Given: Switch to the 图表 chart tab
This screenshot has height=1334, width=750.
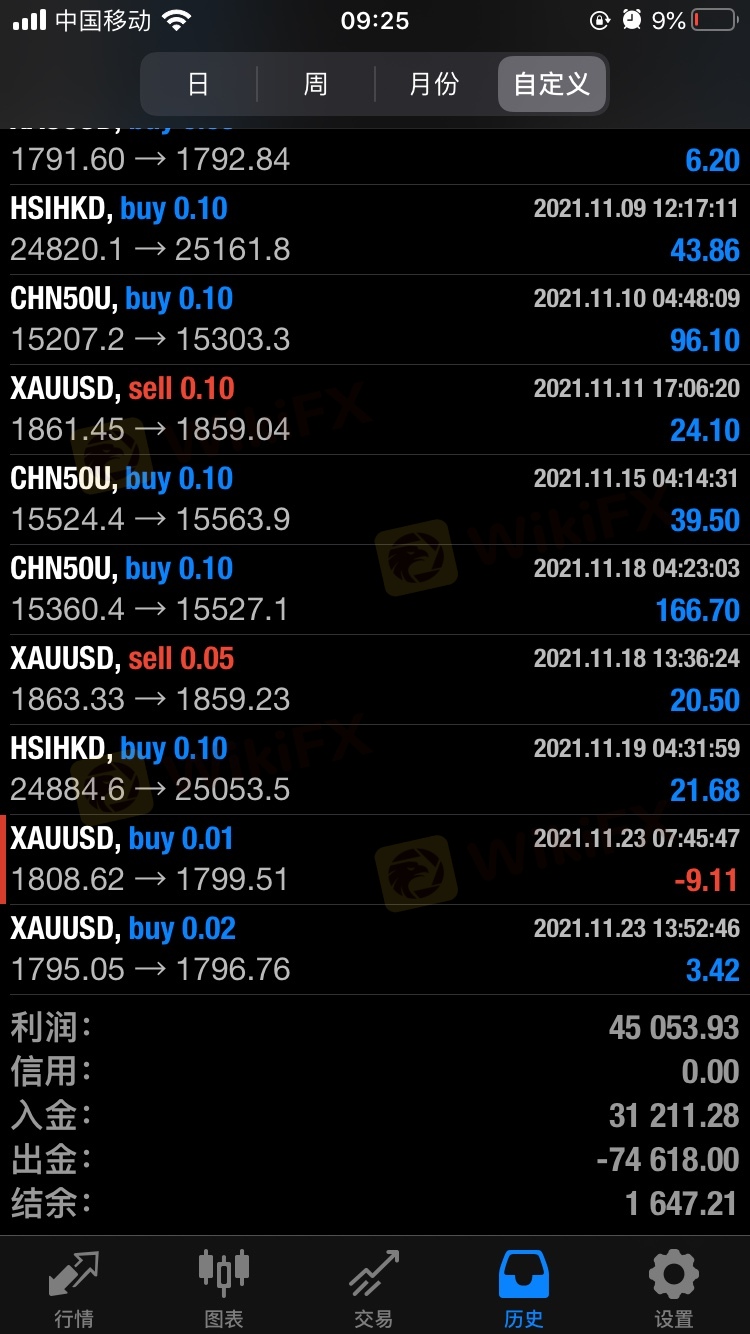Looking at the screenshot, I should pyautogui.click(x=224, y=1288).
